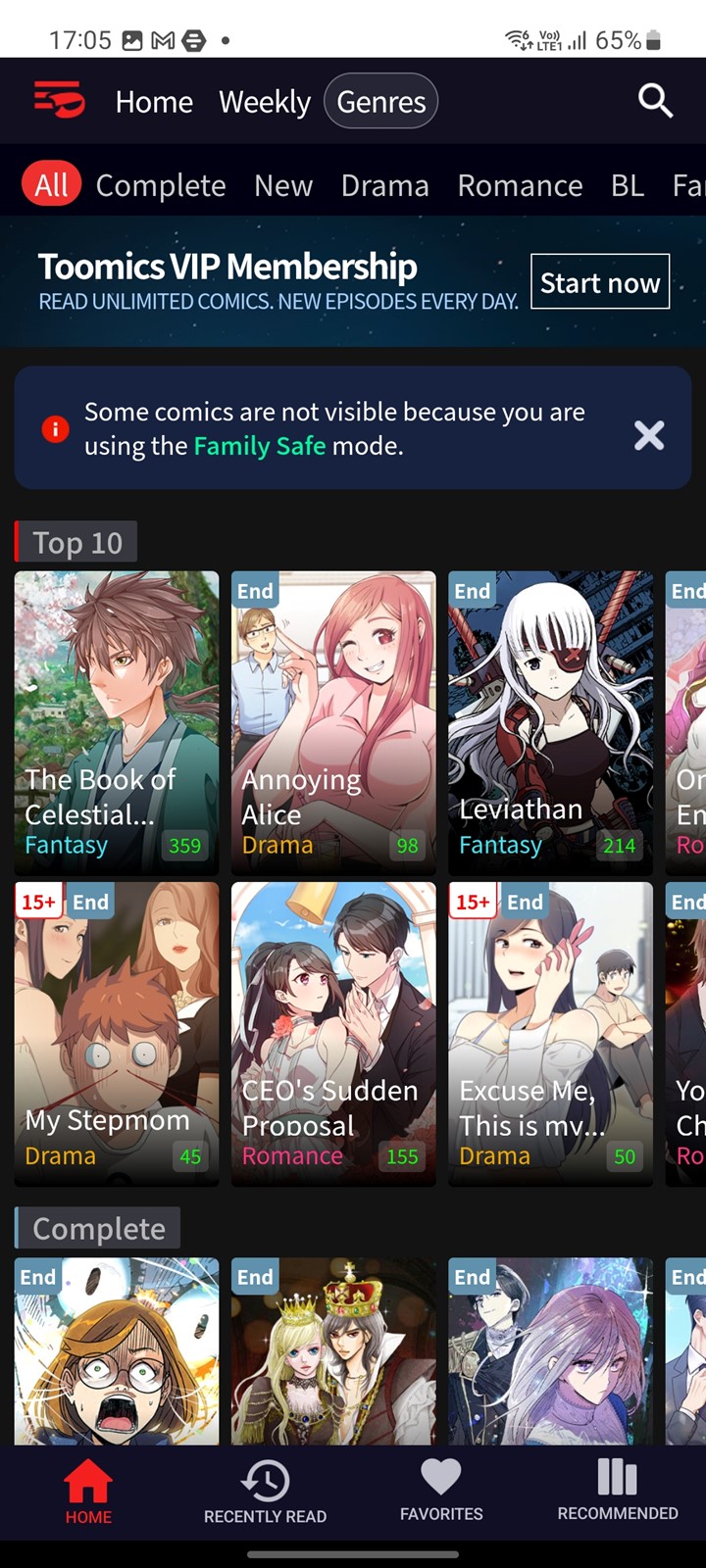Tap the Toomics logo icon
Screen dimensions: 706x1568
coord(59,101)
